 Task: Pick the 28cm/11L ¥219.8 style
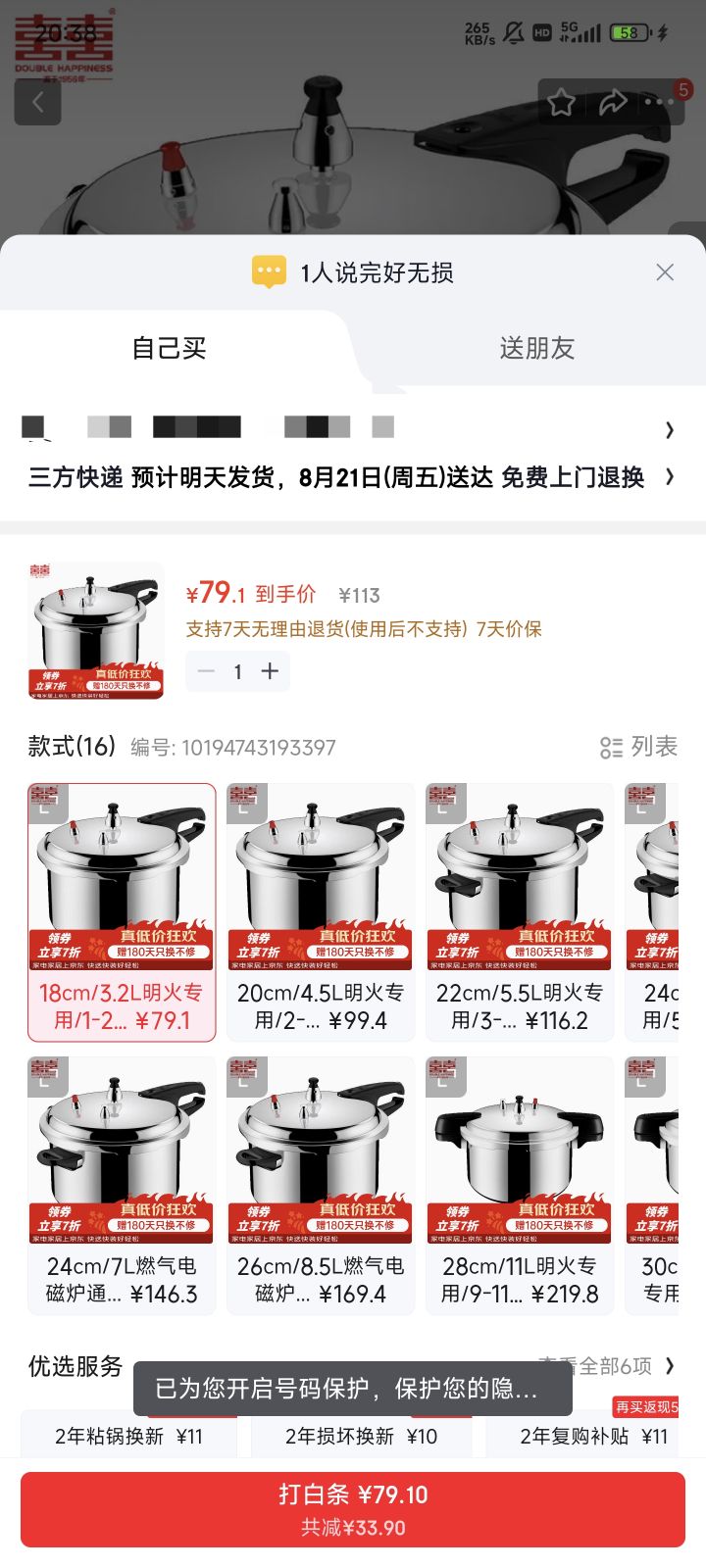coord(520,1185)
